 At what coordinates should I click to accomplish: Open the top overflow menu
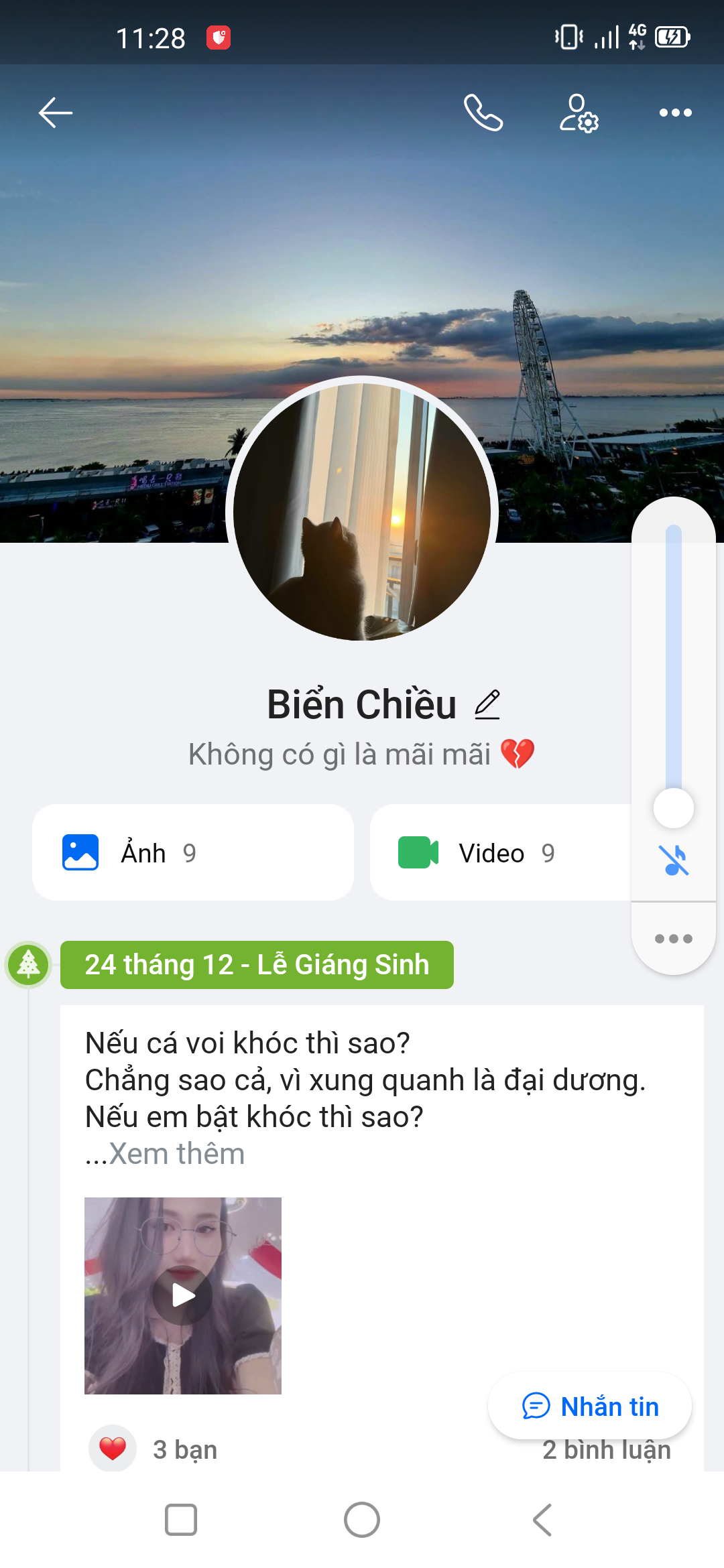click(x=675, y=113)
